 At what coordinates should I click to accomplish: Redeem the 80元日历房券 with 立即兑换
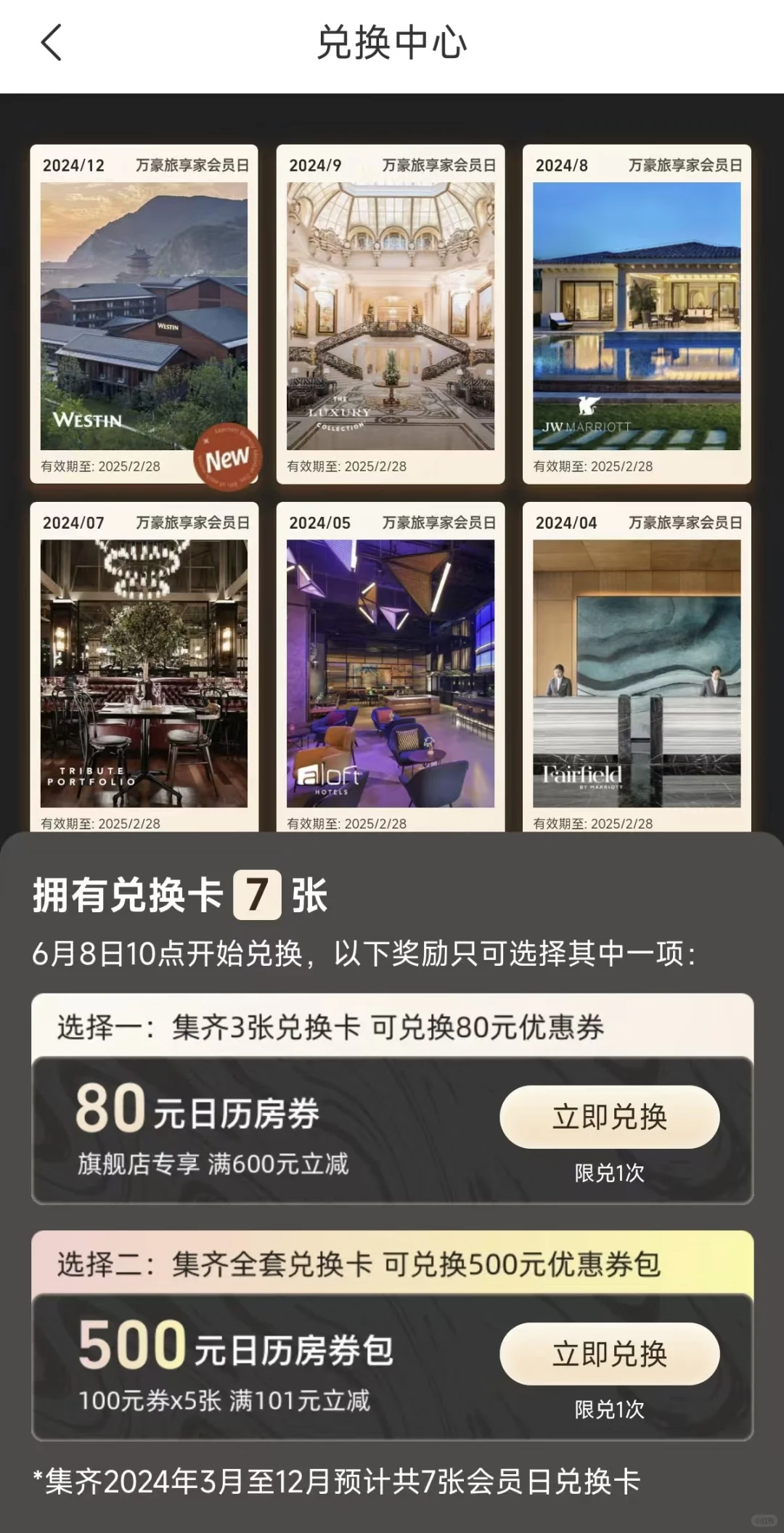(609, 1117)
